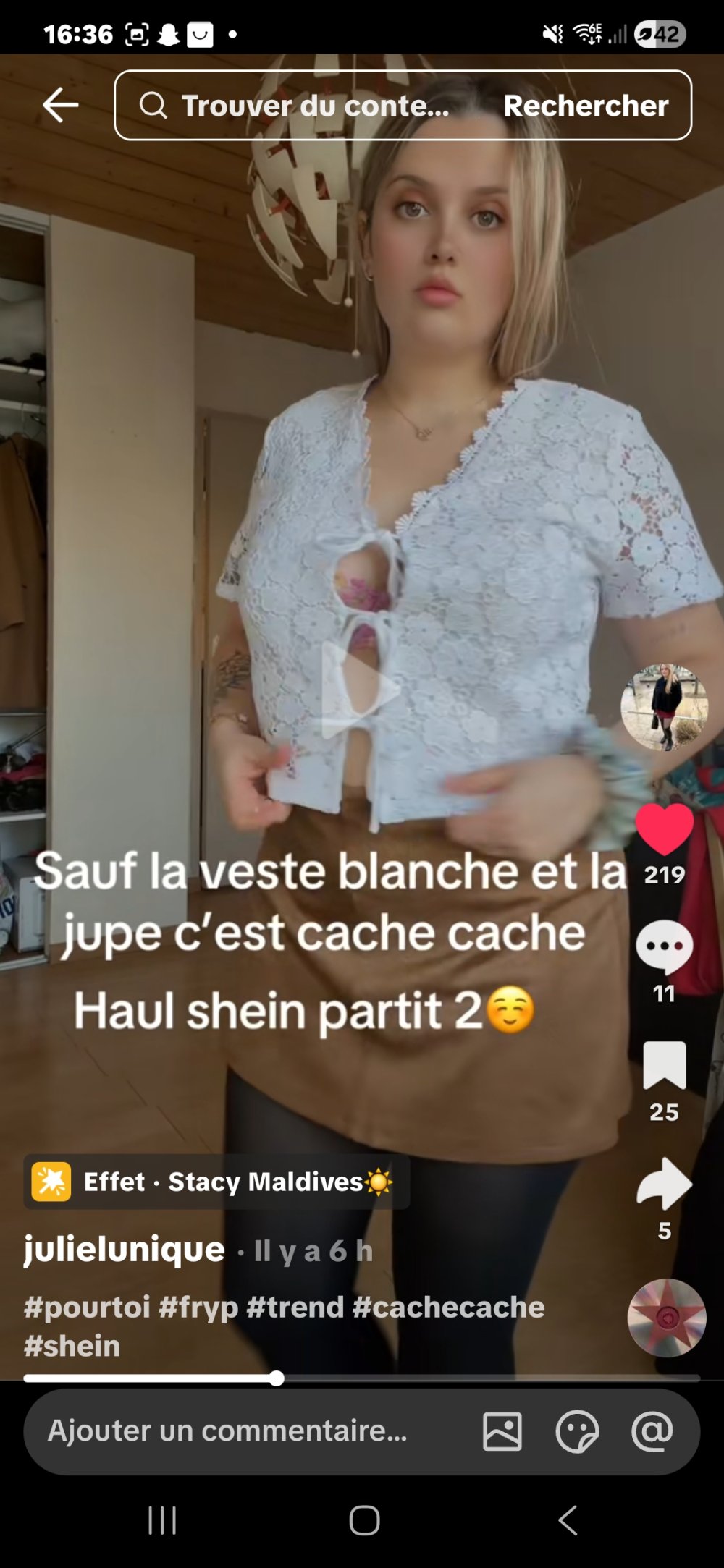Open the julielunique username
The width and height of the screenshot is (724, 1568).
tap(125, 1250)
